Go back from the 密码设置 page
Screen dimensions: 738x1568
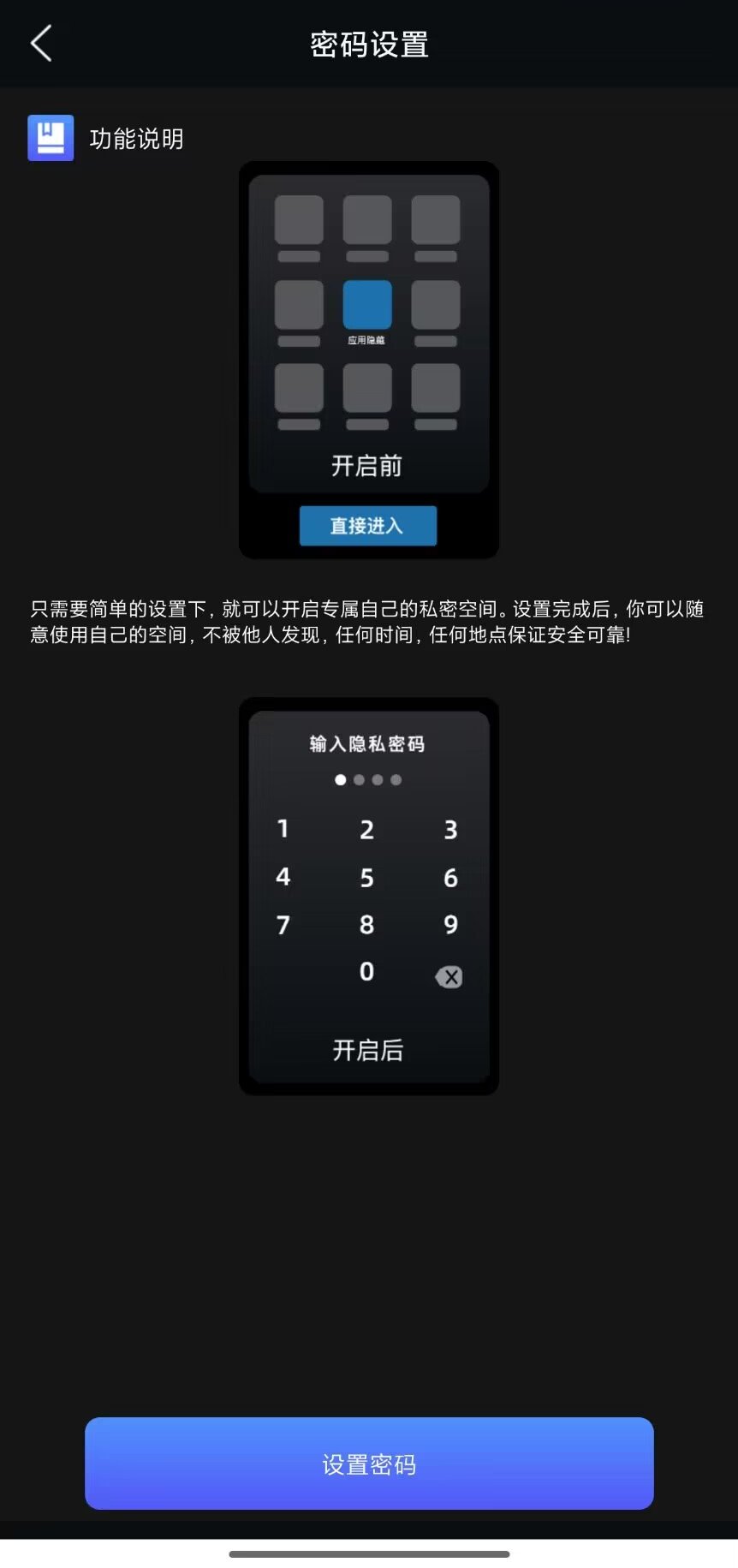pos(41,44)
